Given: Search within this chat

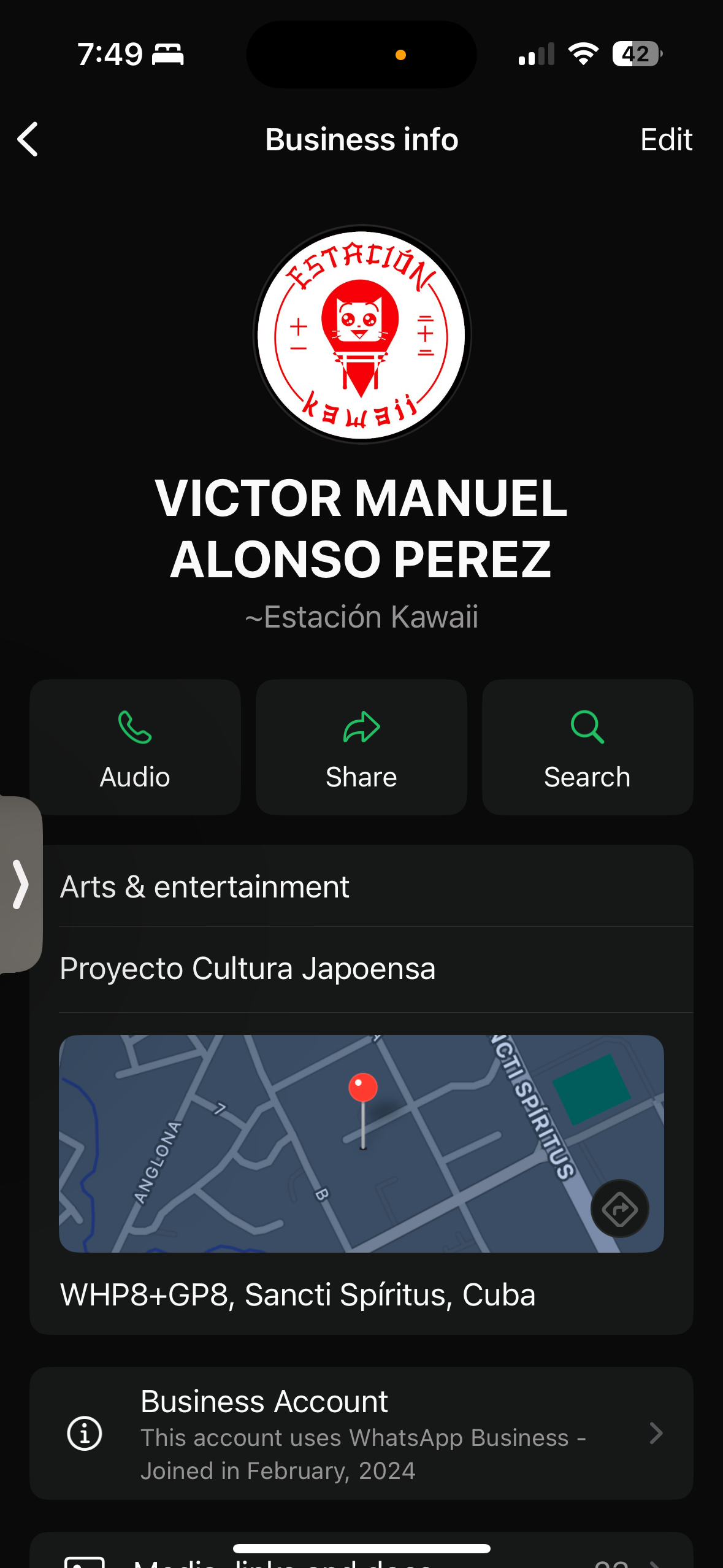Looking at the screenshot, I should pyautogui.click(x=587, y=747).
